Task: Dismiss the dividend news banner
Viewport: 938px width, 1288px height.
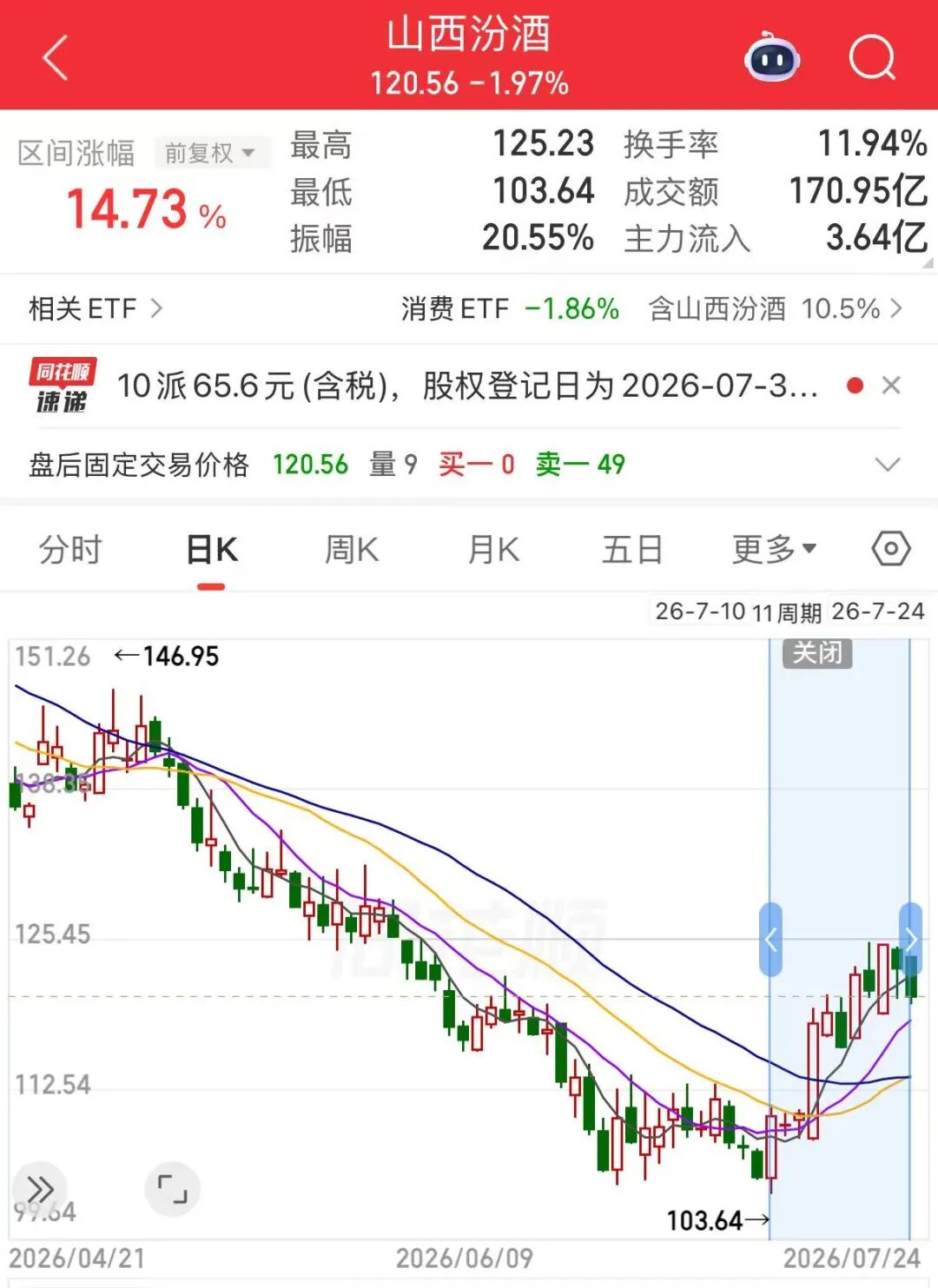Action: click(891, 386)
